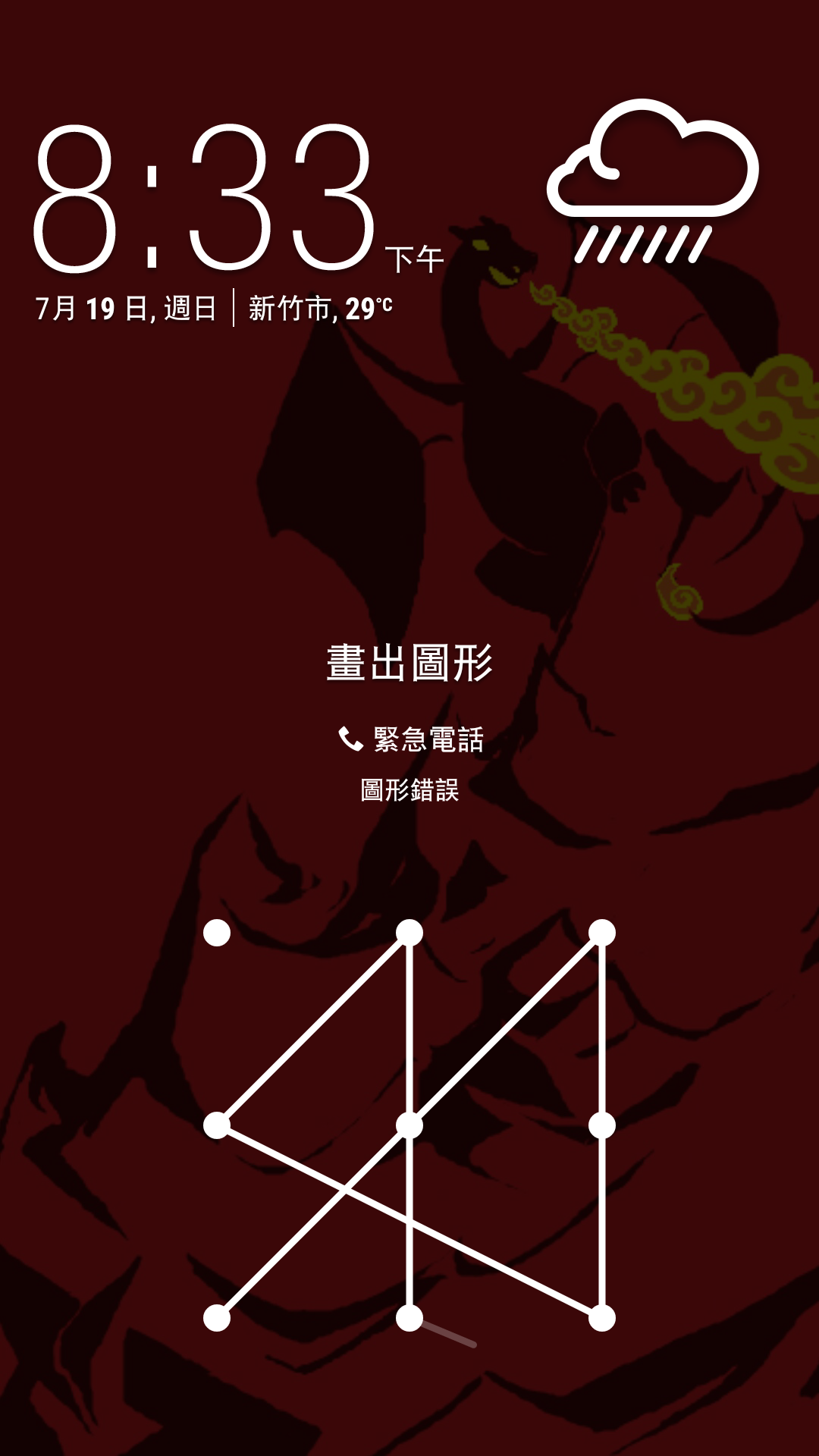Tap the top-left pattern dot

pos(217,933)
